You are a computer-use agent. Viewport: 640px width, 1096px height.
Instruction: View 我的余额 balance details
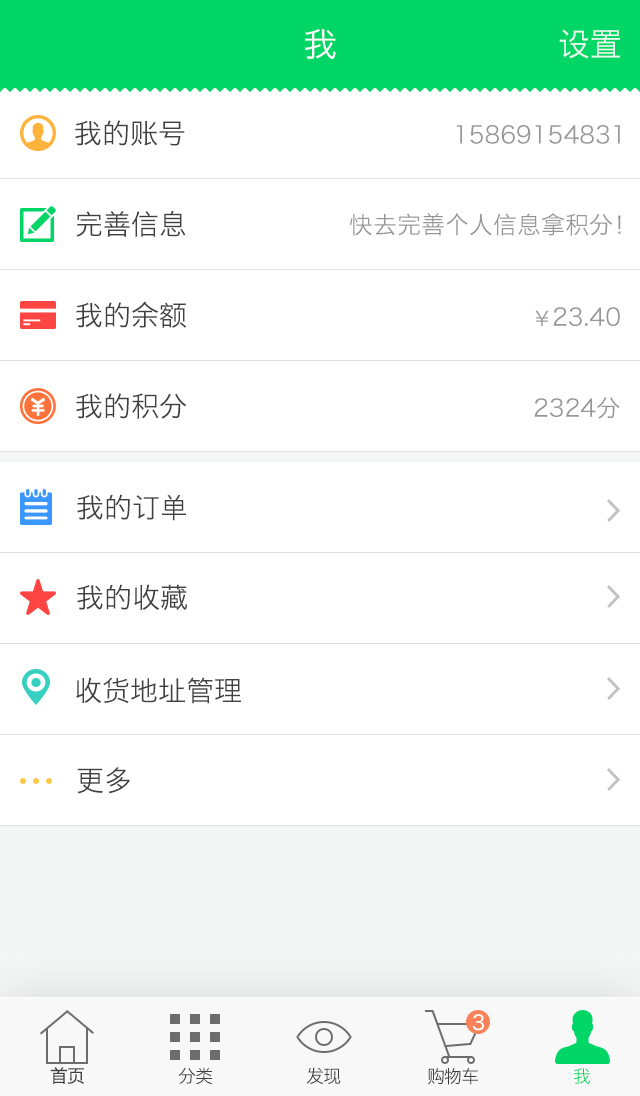tap(320, 315)
